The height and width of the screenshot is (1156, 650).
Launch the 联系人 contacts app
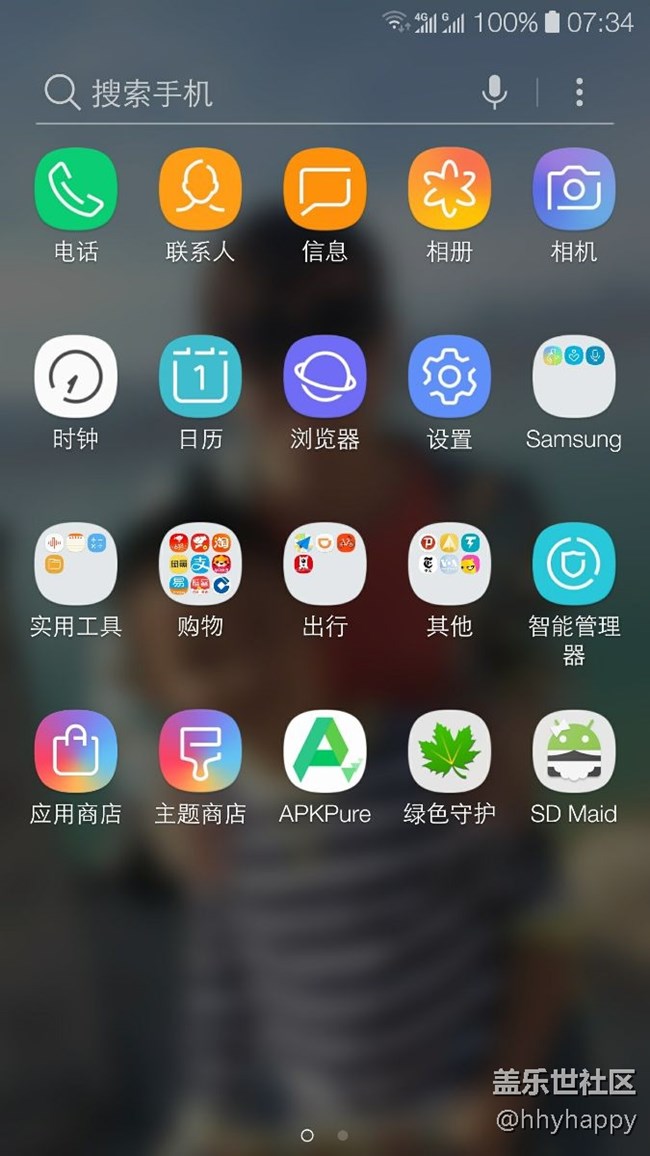click(x=200, y=189)
